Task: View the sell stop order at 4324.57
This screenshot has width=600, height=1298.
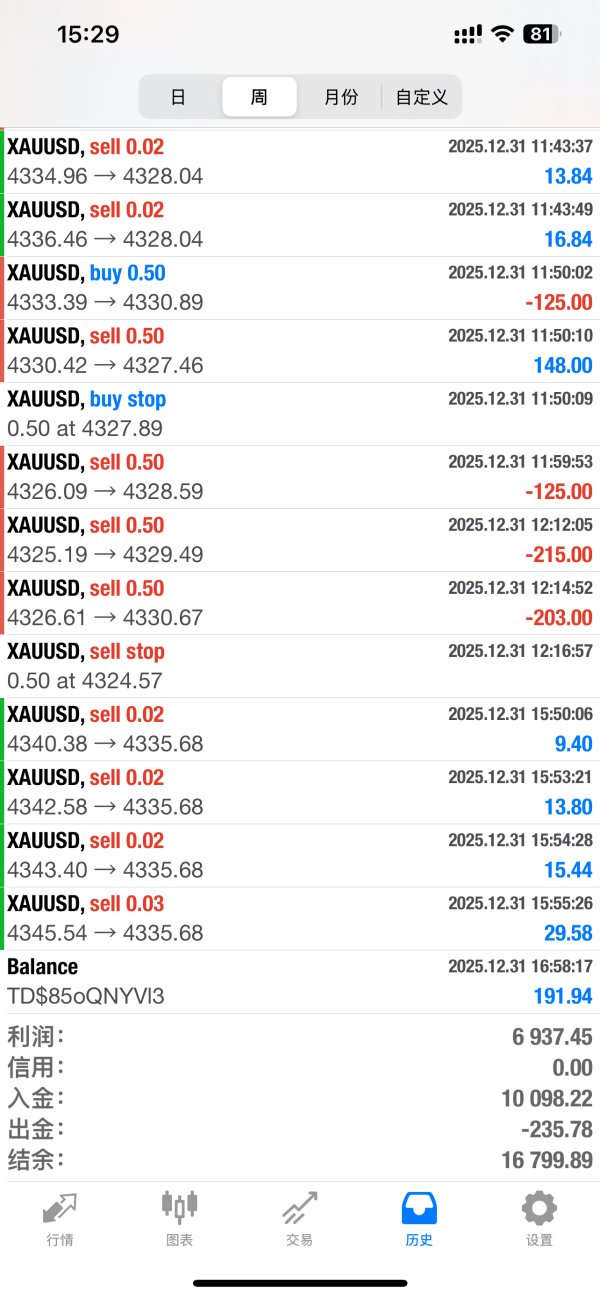Action: 300,666
